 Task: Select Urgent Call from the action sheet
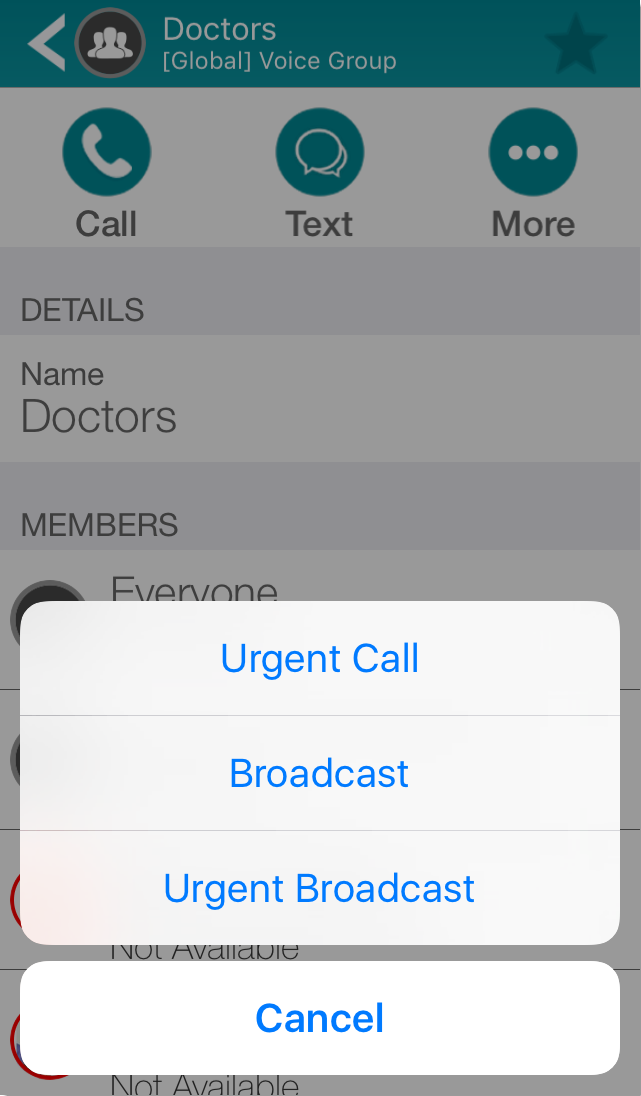(320, 659)
